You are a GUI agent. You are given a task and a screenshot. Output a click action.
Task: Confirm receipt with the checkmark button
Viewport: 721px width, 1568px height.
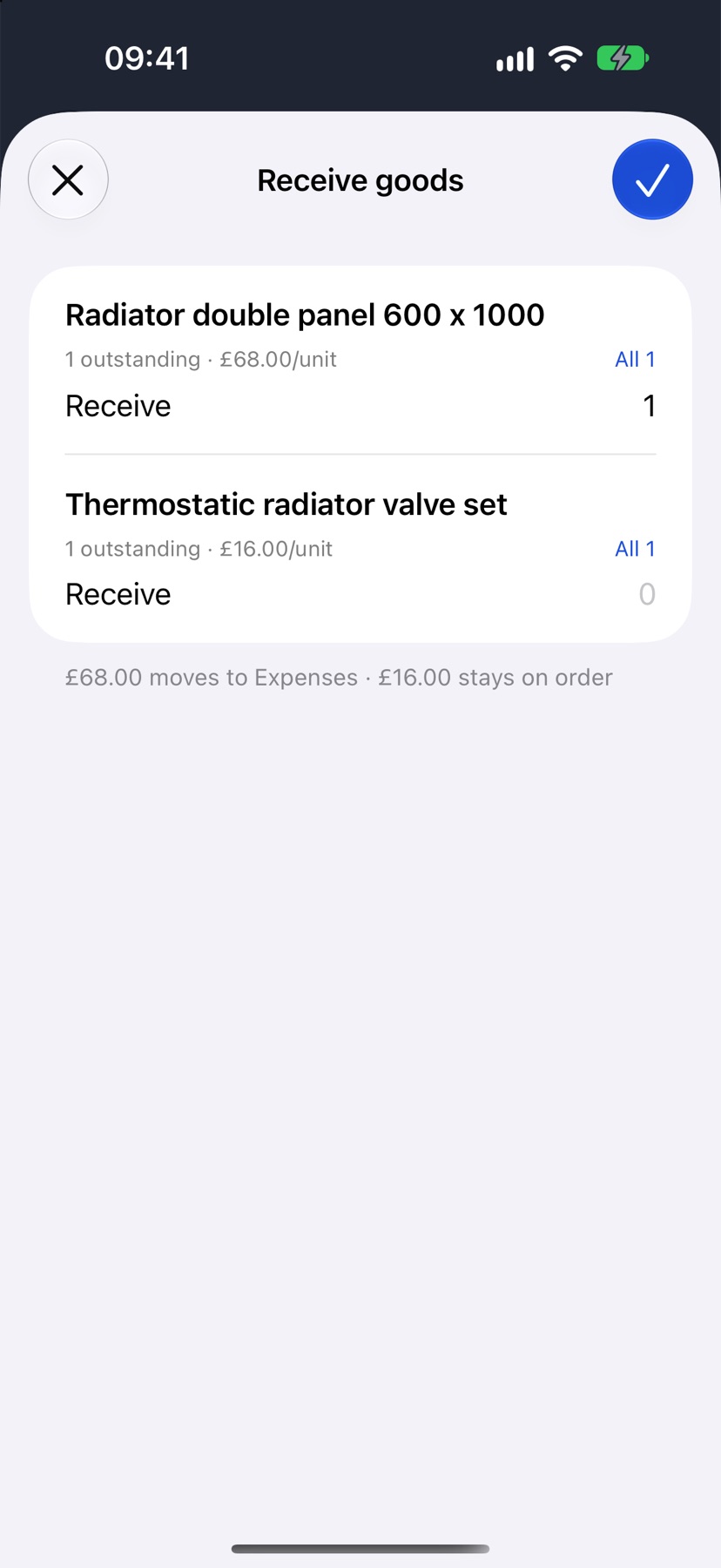tap(652, 180)
